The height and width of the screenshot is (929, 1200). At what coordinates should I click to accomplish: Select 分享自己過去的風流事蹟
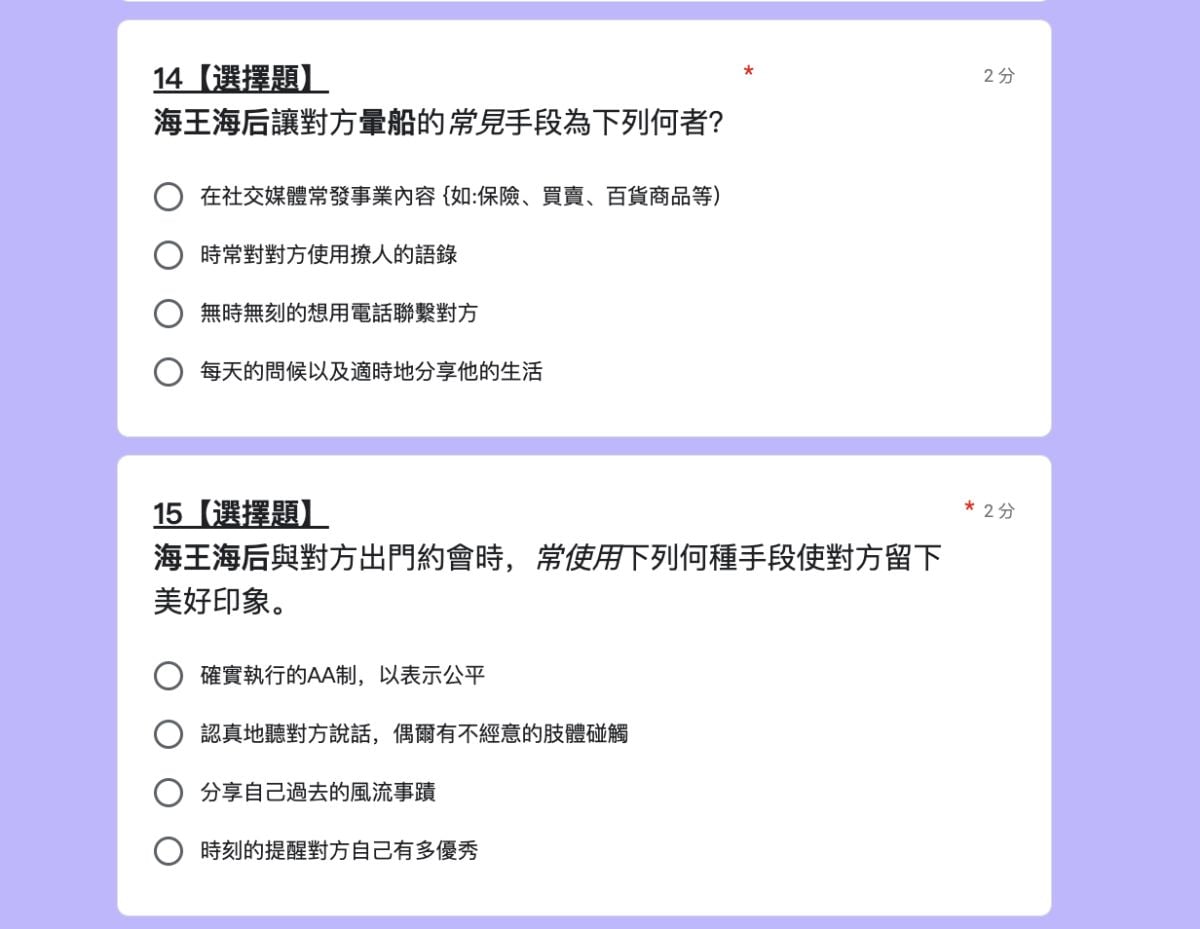click(169, 793)
